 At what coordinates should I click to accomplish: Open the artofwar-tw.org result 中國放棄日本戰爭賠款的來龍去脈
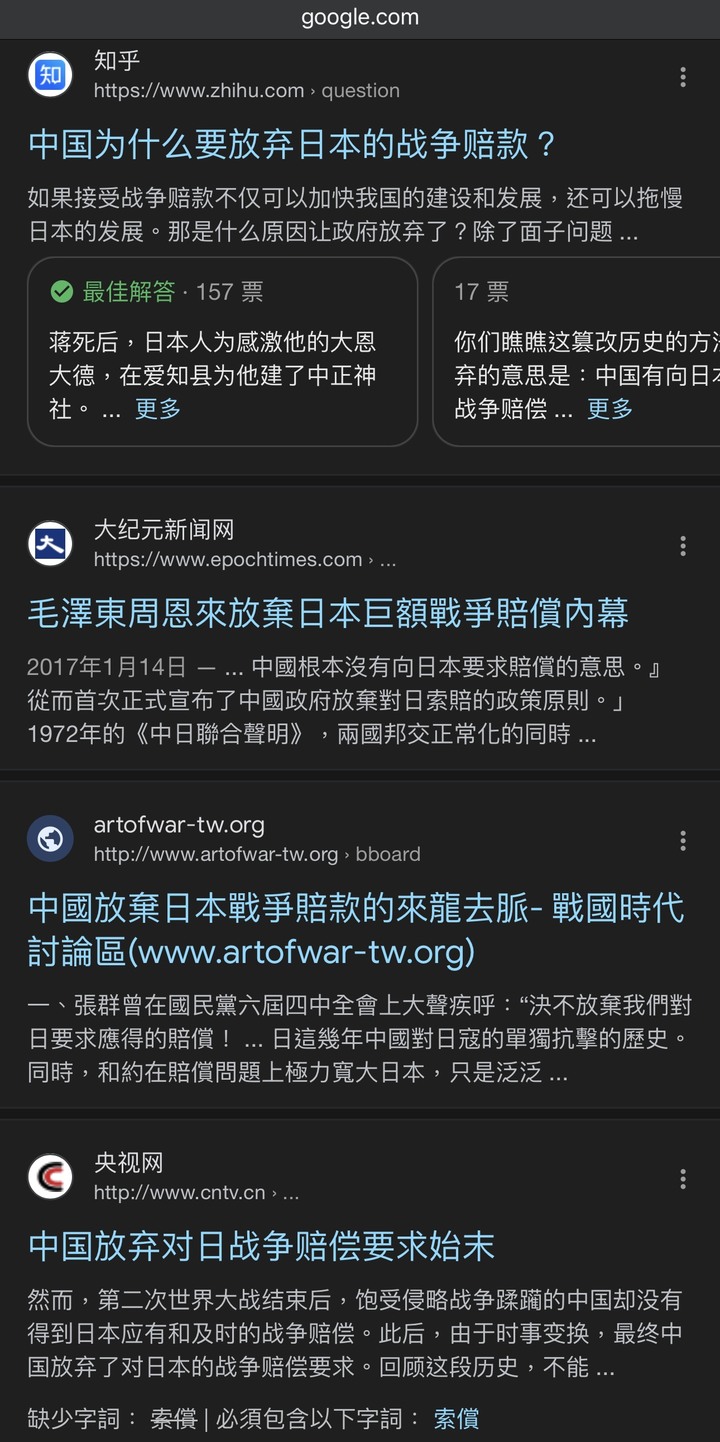[x=355, y=928]
